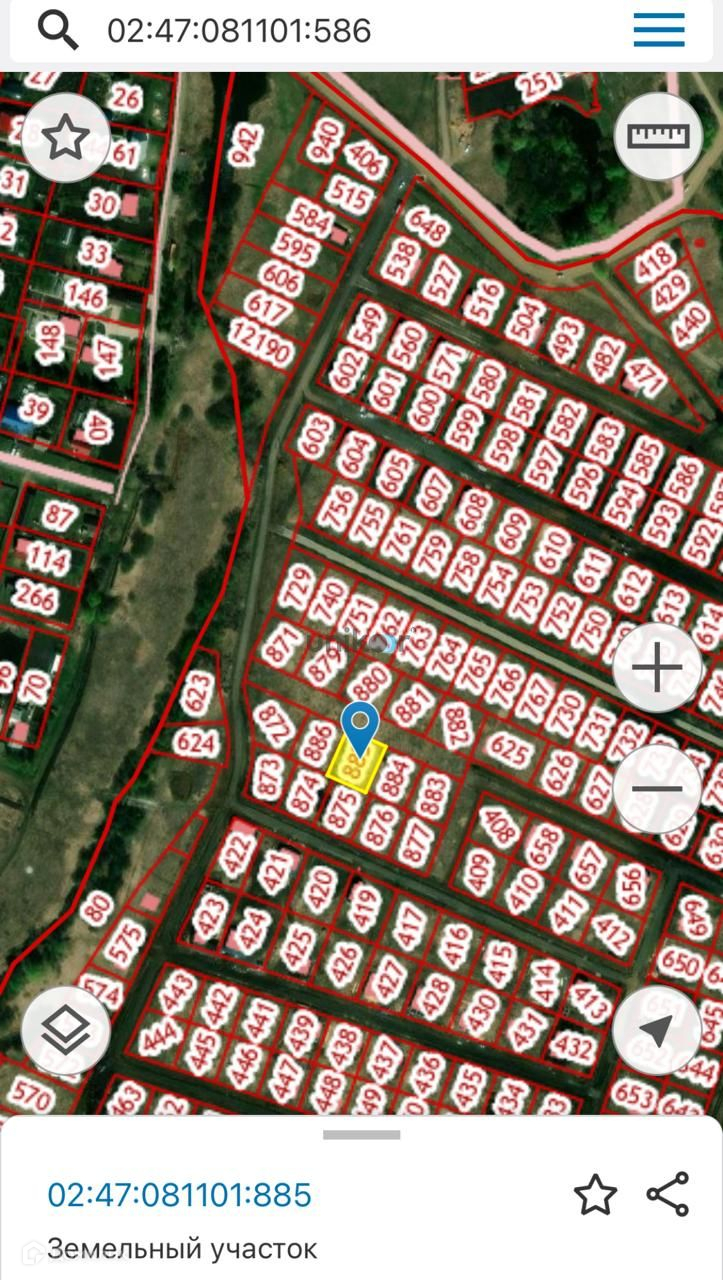
Task: Open favorites star button on the map
Action: (x=66, y=138)
